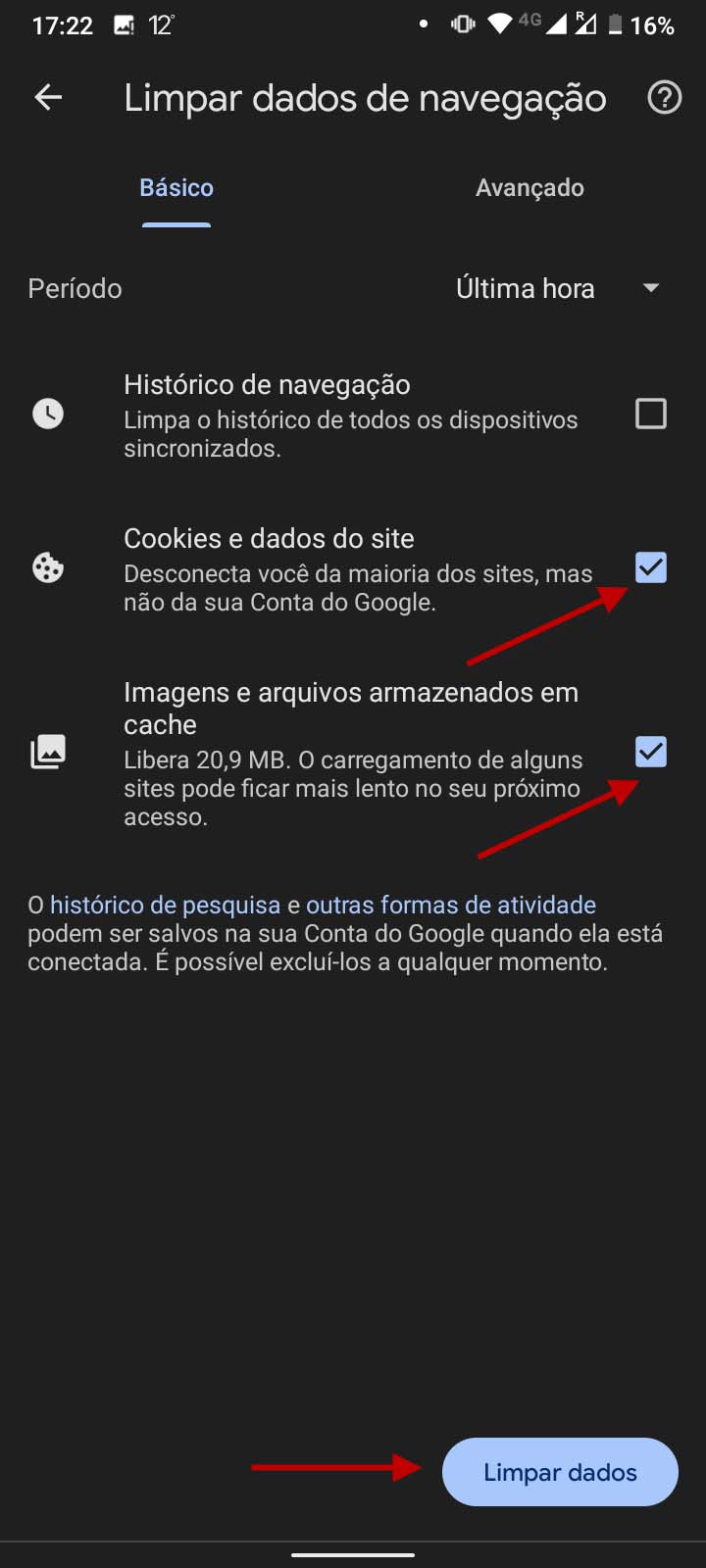Screen dimensions: 706x1568
Task: Expand the Período dropdown showing Última hora
Action: [x=559, y=288]
